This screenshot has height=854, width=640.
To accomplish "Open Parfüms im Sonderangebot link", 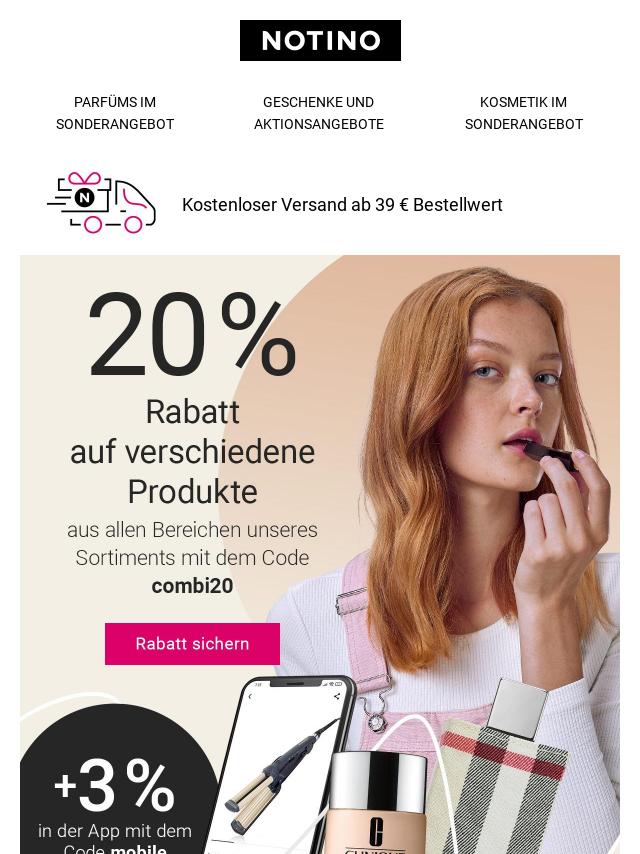I will (115, 113).
